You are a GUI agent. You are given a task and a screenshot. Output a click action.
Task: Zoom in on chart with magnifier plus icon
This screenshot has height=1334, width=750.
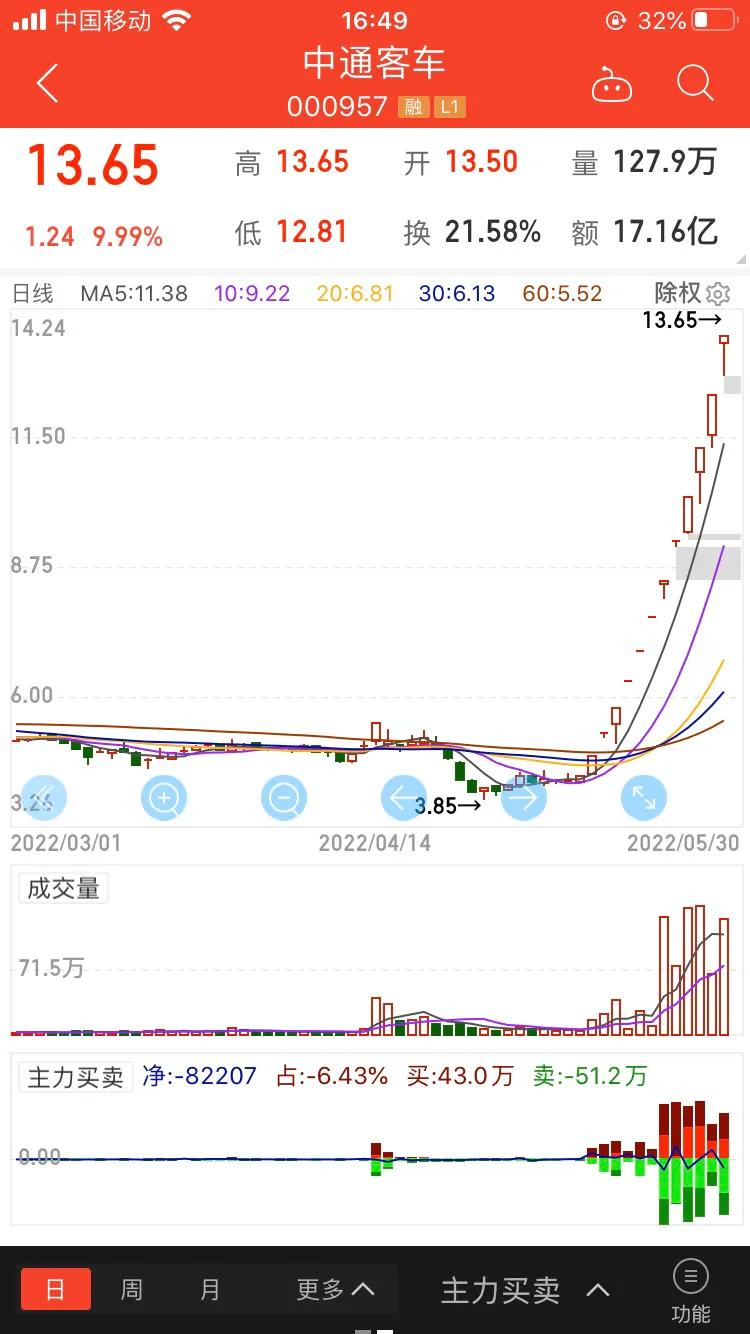tap(164, 797)
